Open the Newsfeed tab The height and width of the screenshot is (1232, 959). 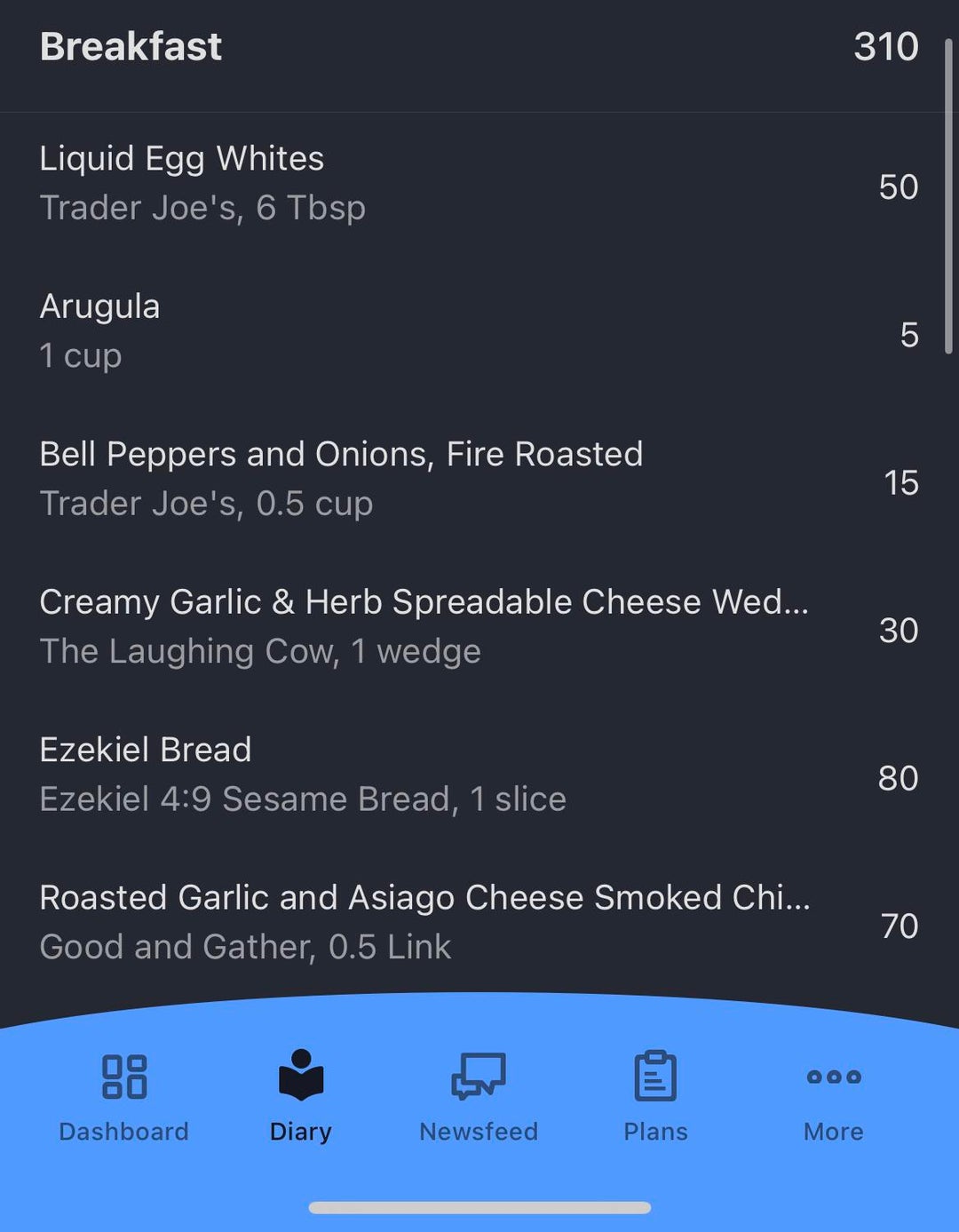(x=479, y=1096)
